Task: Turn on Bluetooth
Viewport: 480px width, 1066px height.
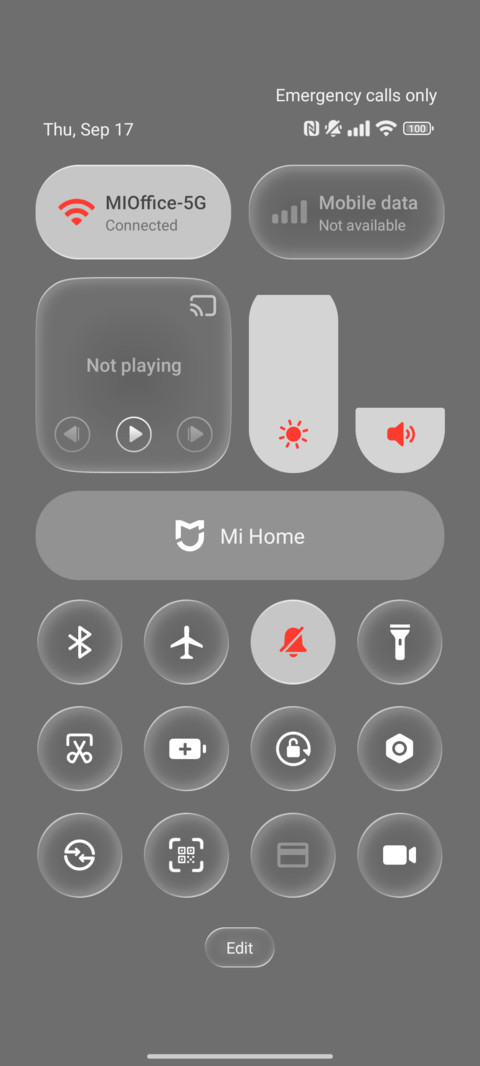Action: (x=80, y=642)
